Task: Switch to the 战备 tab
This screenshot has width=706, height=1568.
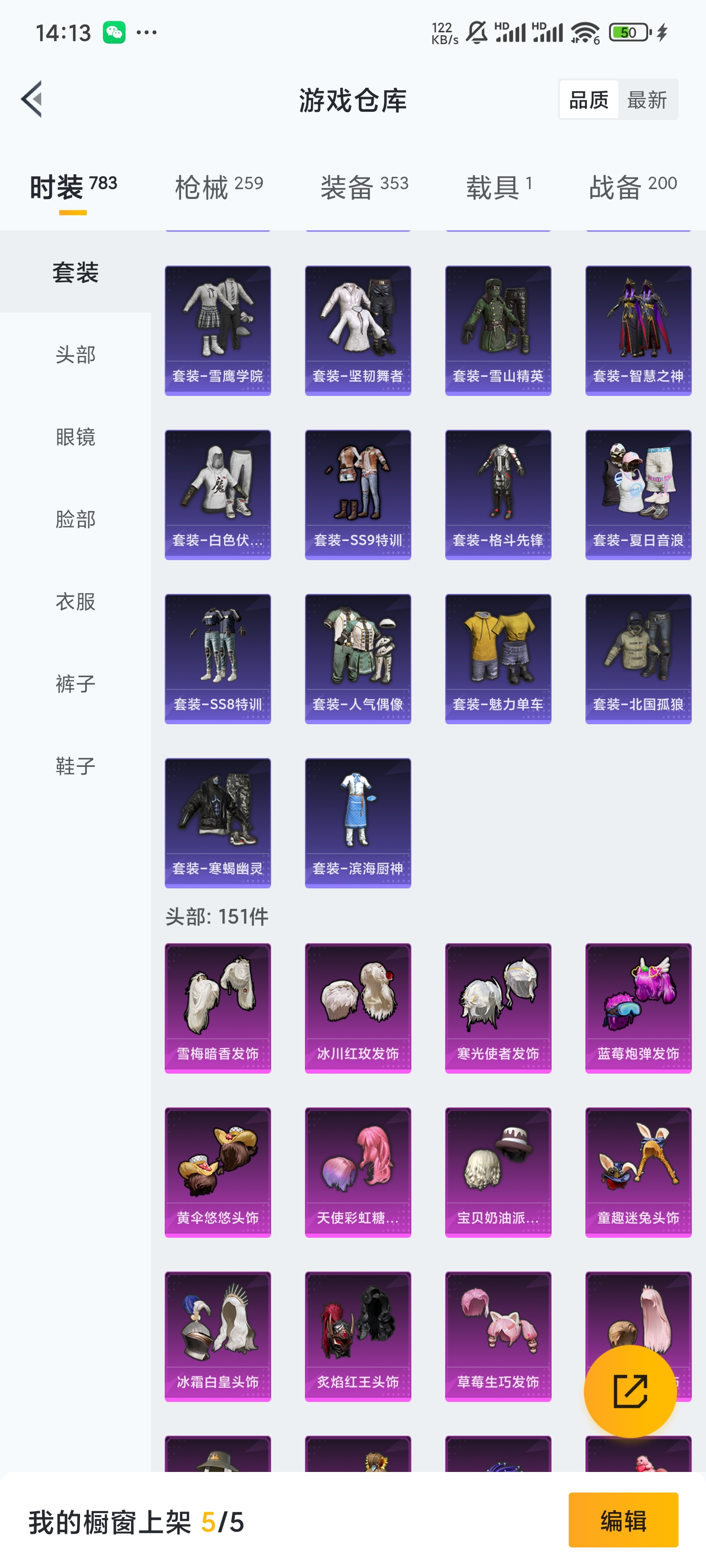Action: pyautogui.click(x=633, y=187)
